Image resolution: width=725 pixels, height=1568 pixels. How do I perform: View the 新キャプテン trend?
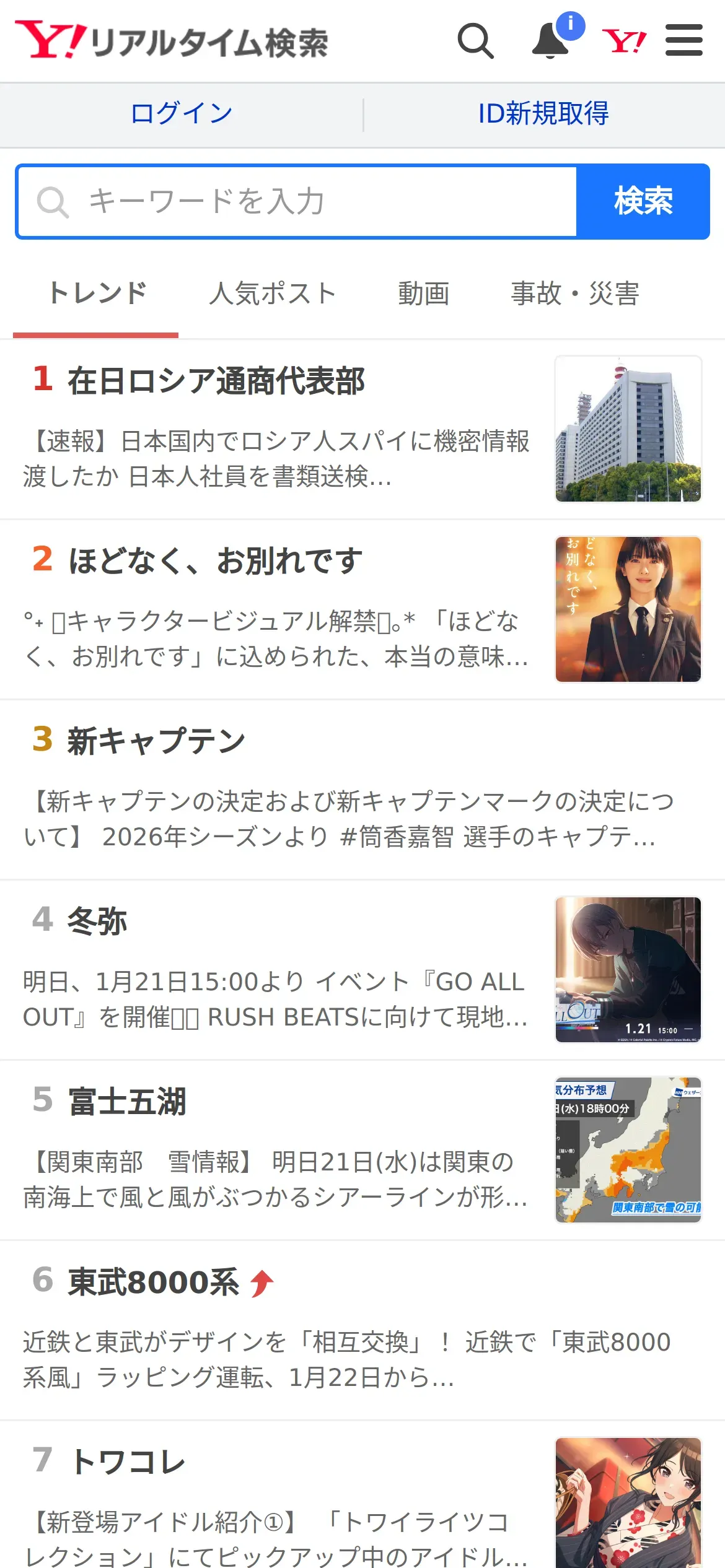point(156,741)
